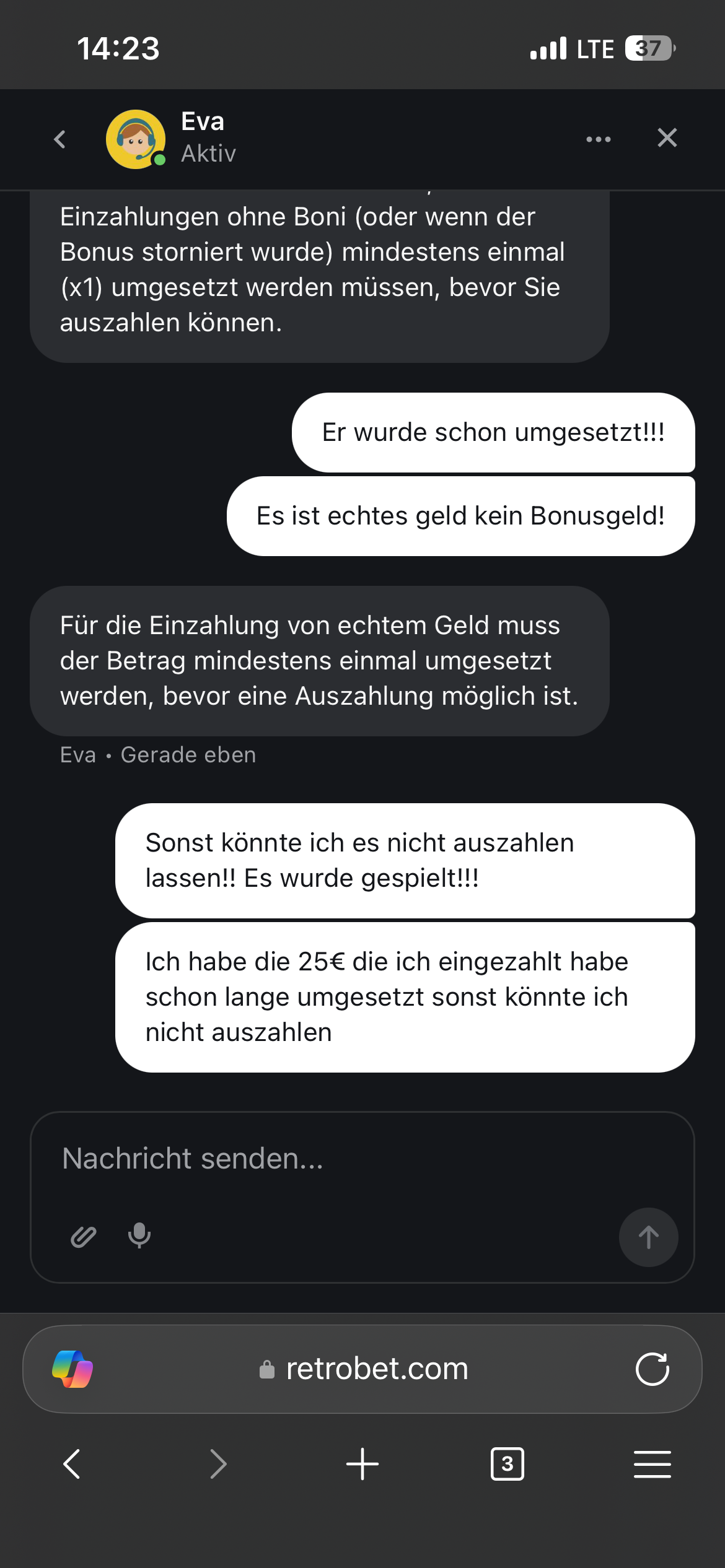This screenshot has width=725, height=1568.
Task: Navigate back in the browser toolbar
Action: click(72, 1464)
